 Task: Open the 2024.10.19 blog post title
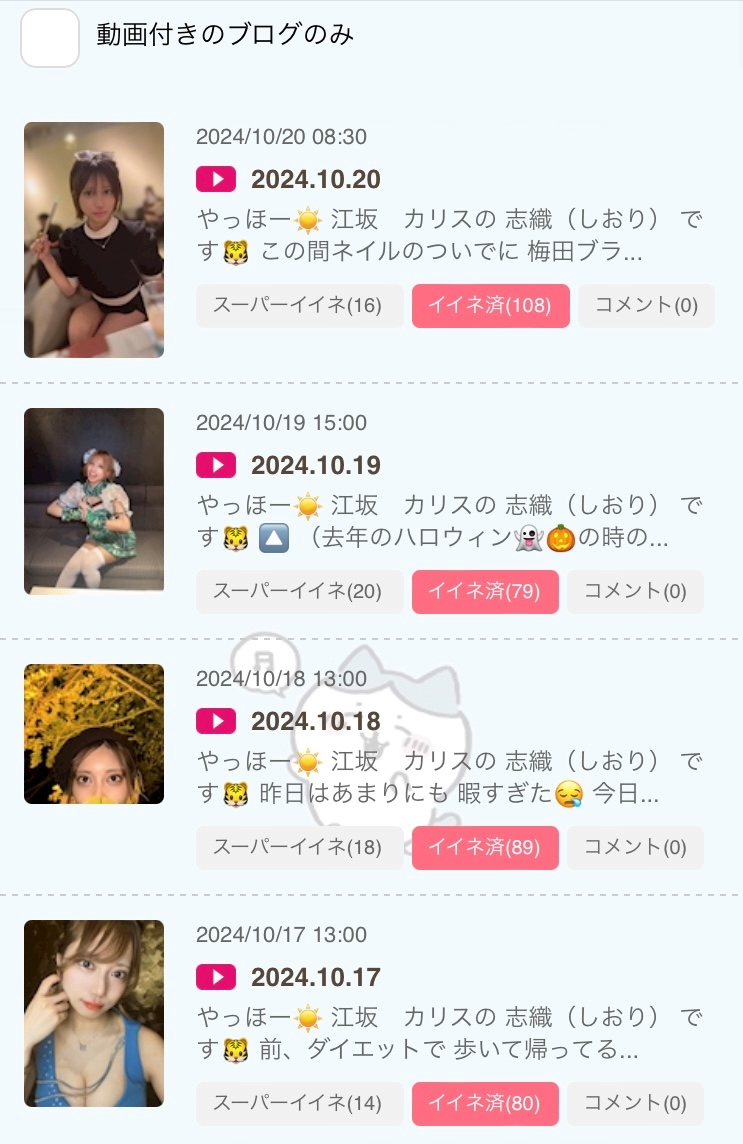point(315,465)
